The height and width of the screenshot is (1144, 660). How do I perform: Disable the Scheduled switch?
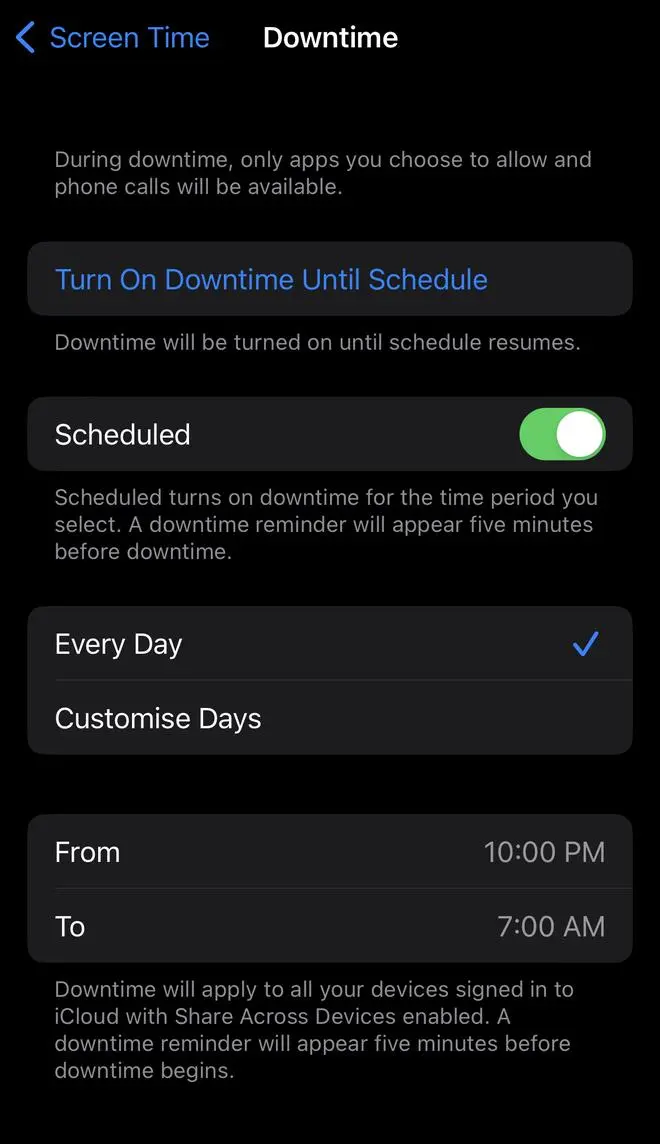(x=562, y=434)
